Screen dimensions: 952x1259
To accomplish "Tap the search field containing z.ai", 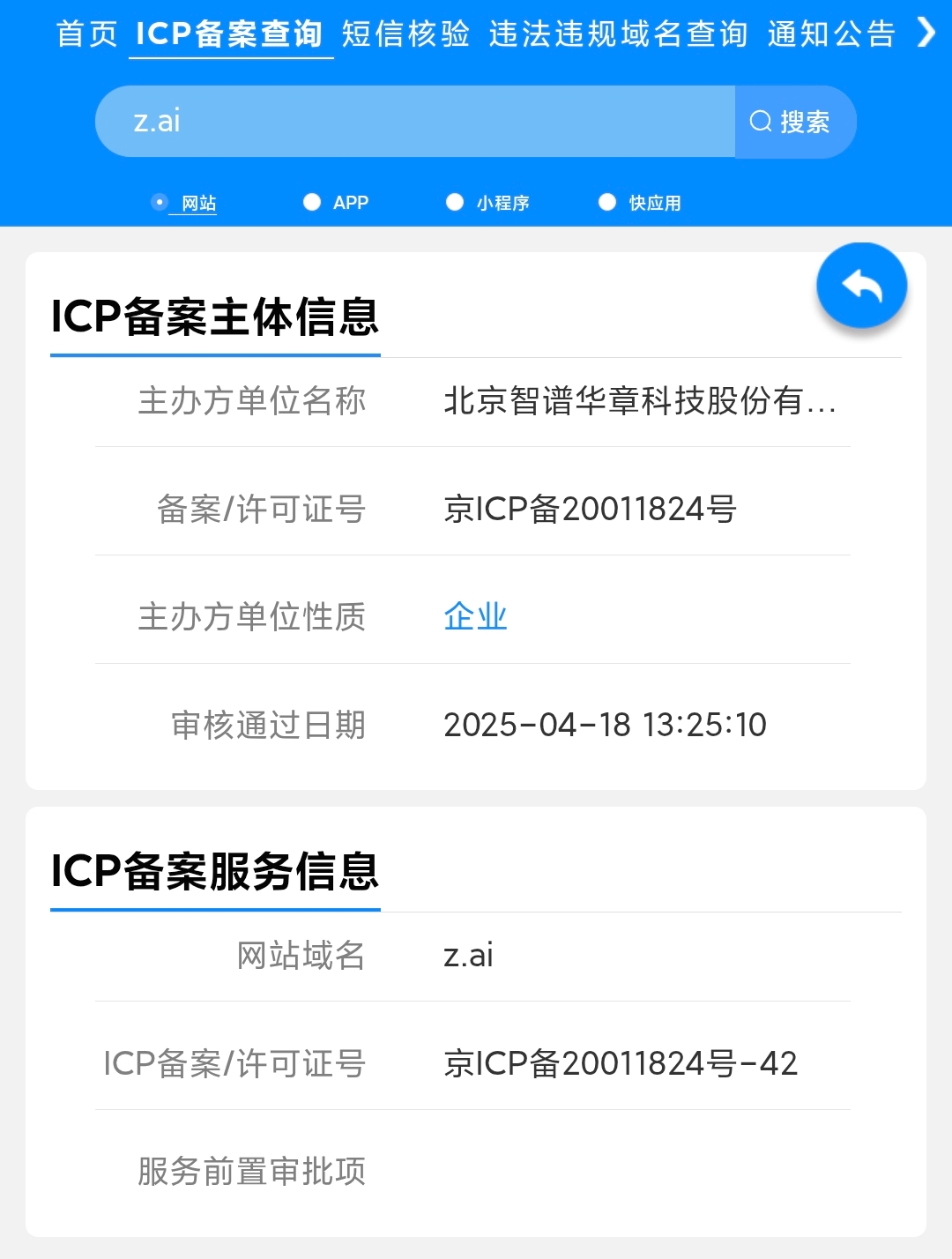I will click(x=414, y=122).
